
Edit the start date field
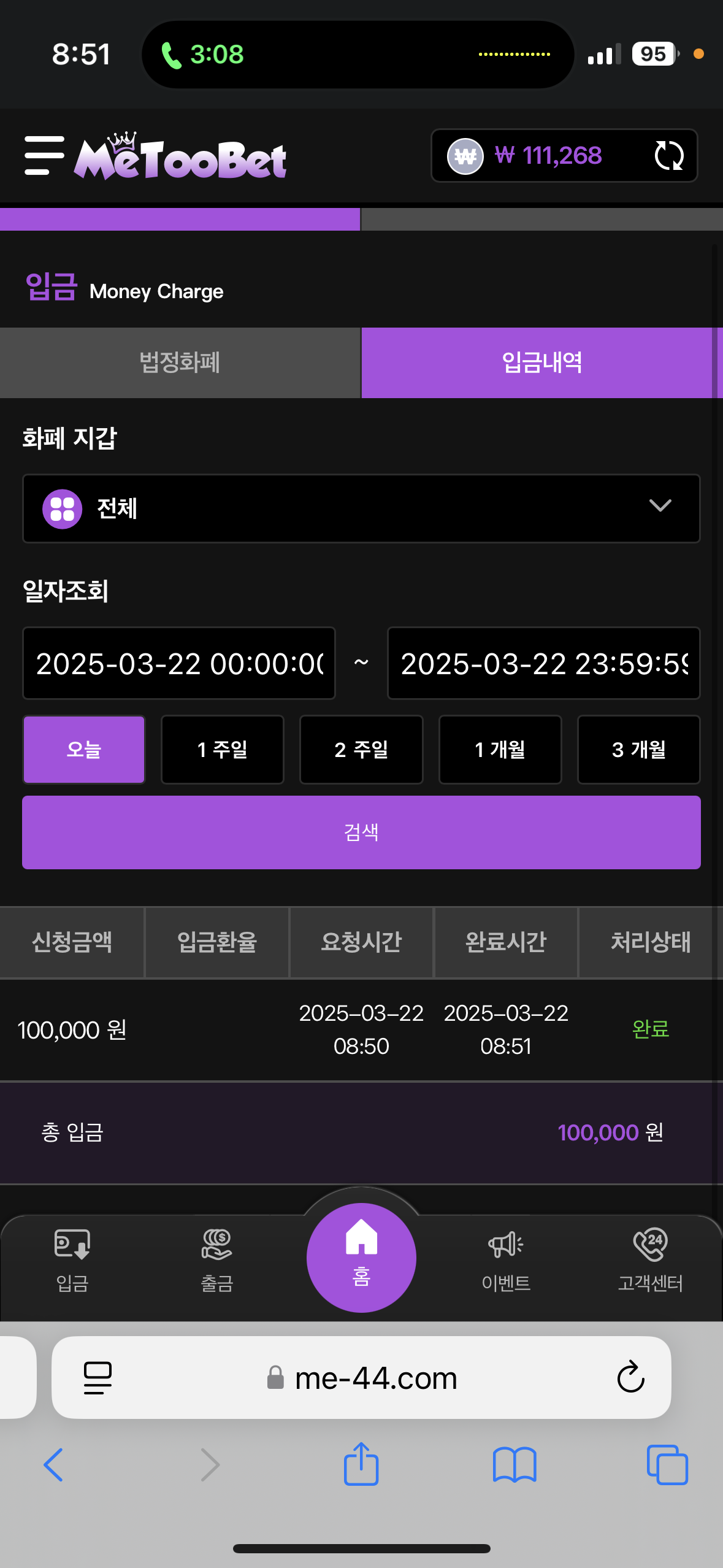179,663
